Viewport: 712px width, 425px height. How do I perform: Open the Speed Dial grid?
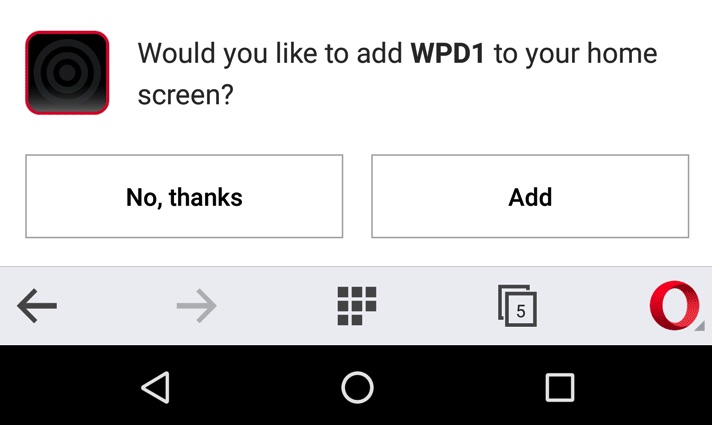coord(357,306)
